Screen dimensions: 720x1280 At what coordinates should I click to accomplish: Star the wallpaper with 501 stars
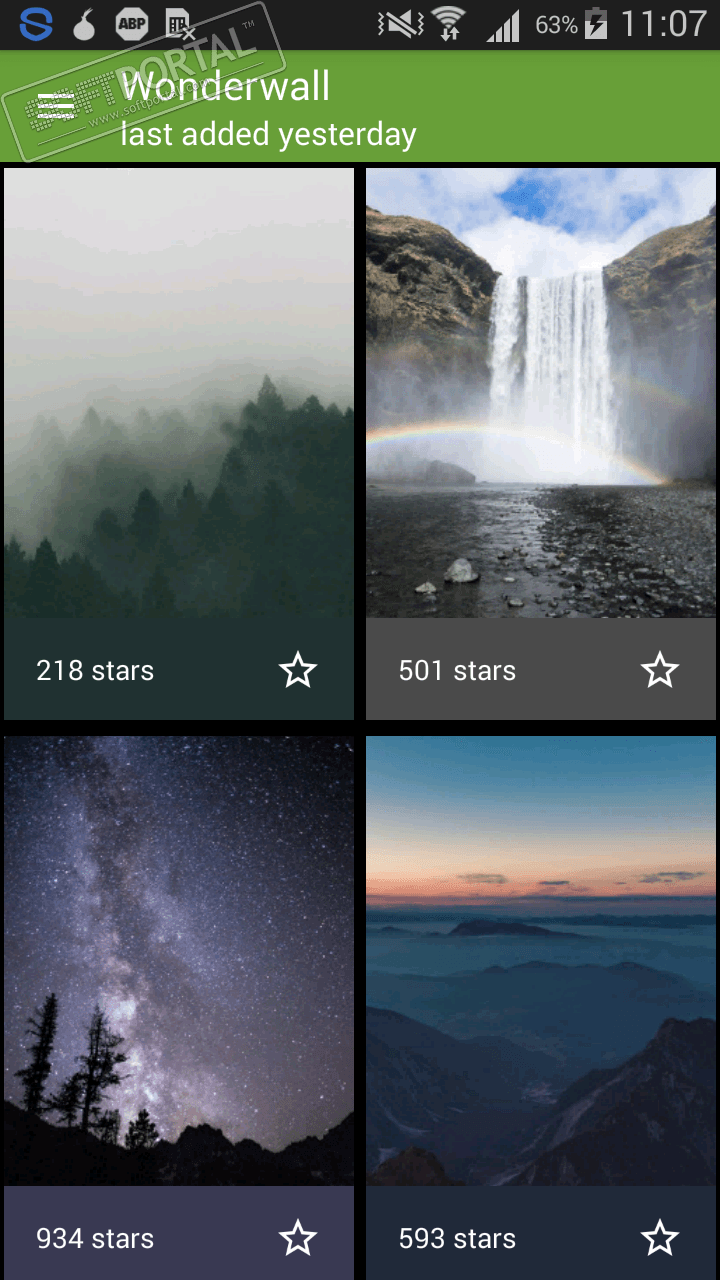(x=660, y=670)
